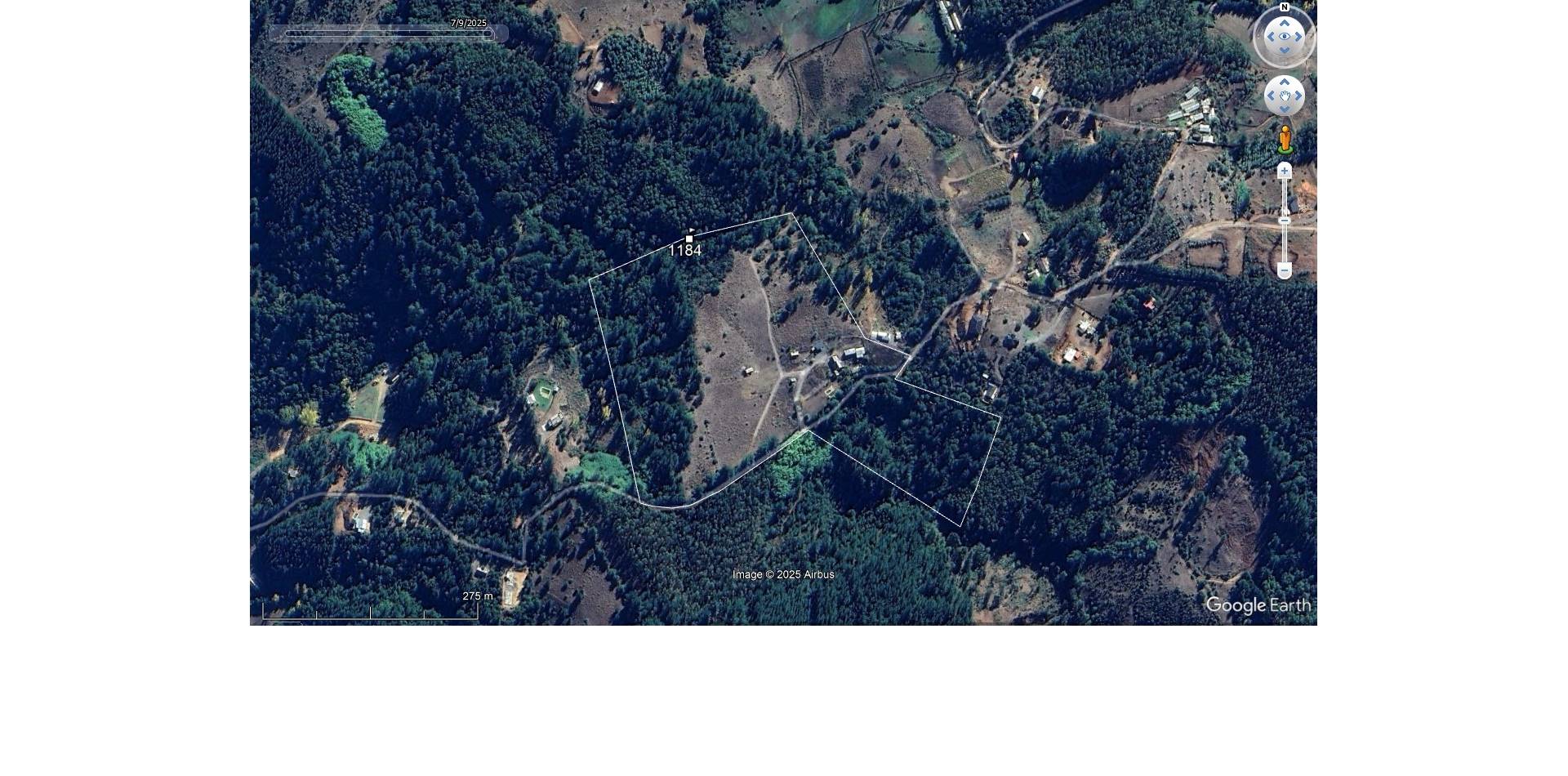Pan the map right with the hand joystick

(x=1298, y=96)
